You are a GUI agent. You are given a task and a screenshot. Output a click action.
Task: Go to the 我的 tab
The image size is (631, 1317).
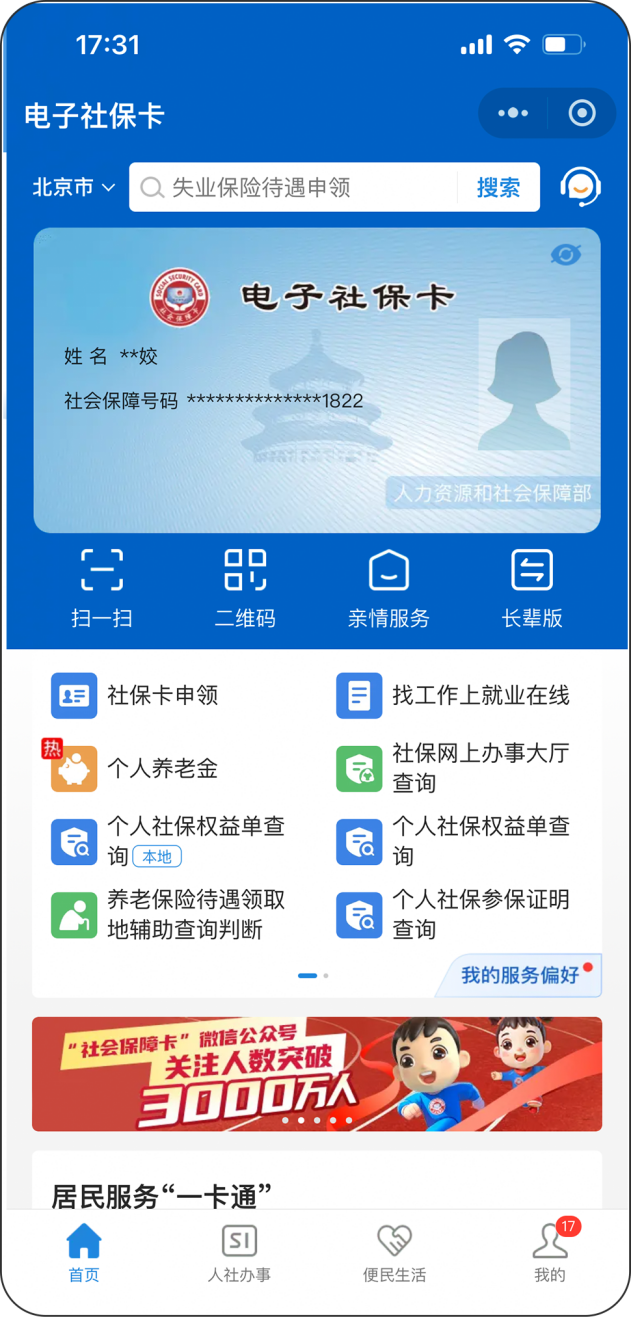[x=549, y=1254]
